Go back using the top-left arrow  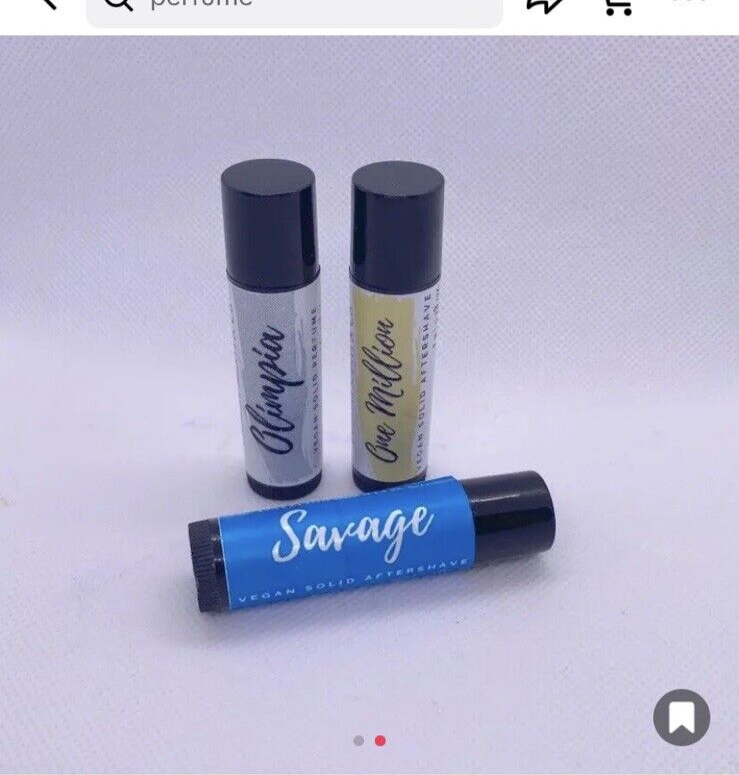[x=45, y=4]
